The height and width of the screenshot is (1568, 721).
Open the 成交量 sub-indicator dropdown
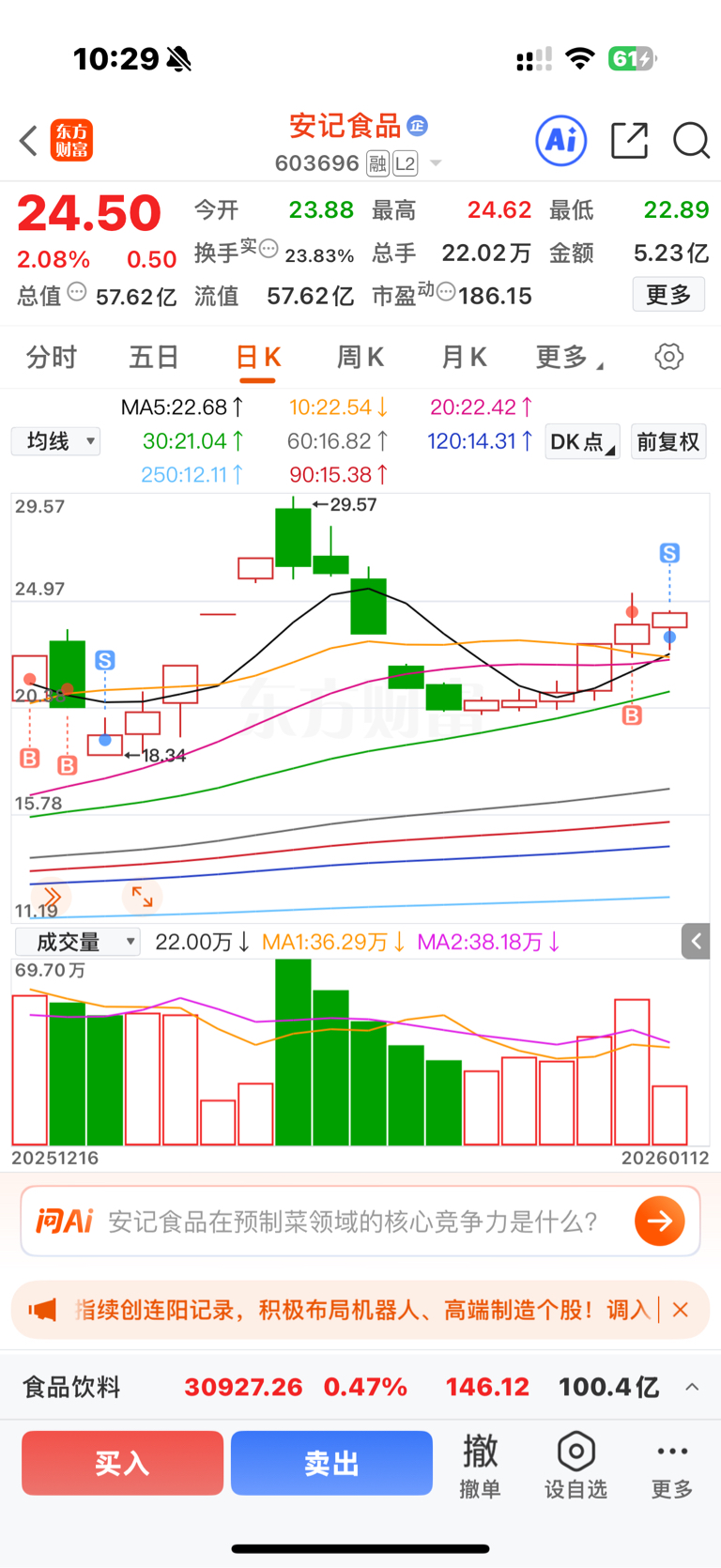pos(78,942)
